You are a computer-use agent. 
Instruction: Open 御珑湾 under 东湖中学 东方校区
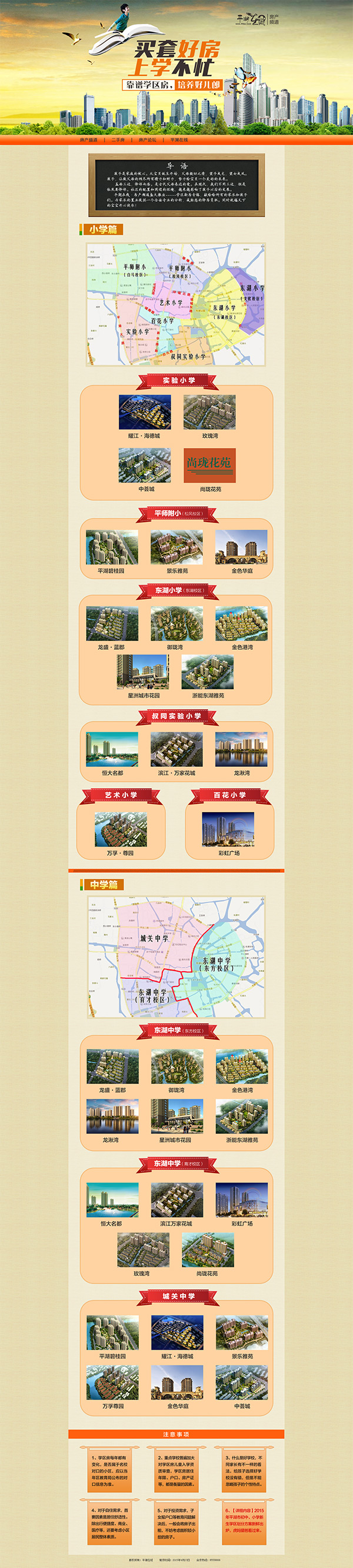[176, 1067]
